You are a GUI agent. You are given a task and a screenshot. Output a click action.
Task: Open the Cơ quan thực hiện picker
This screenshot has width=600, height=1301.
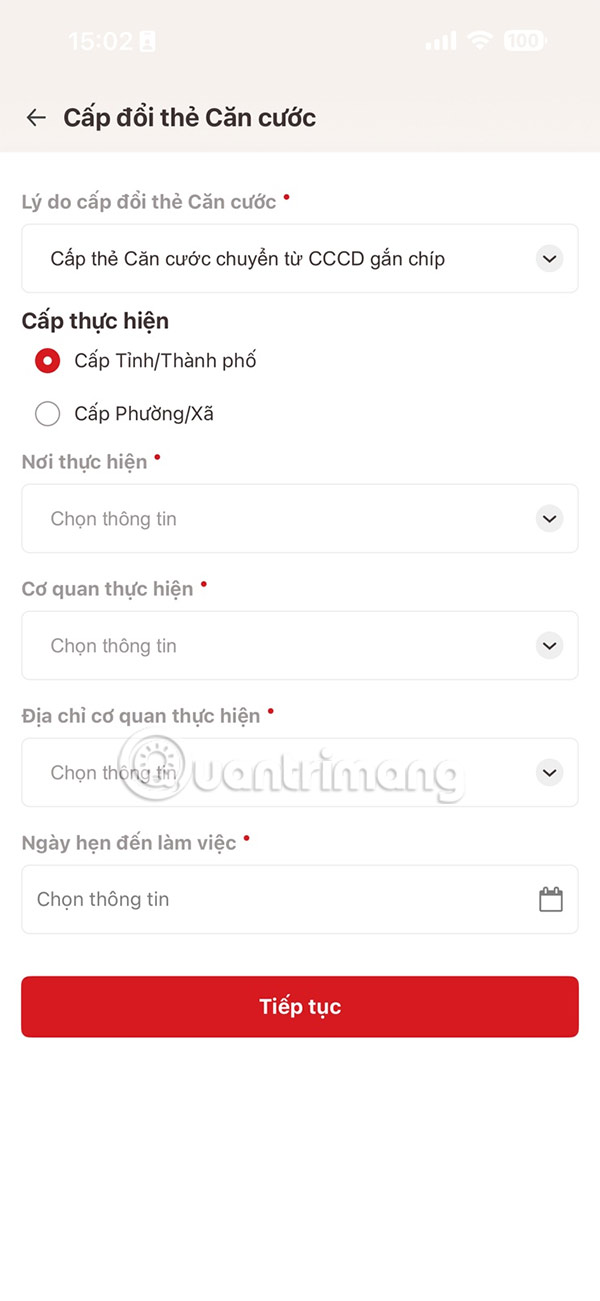(x=299, y=646)
